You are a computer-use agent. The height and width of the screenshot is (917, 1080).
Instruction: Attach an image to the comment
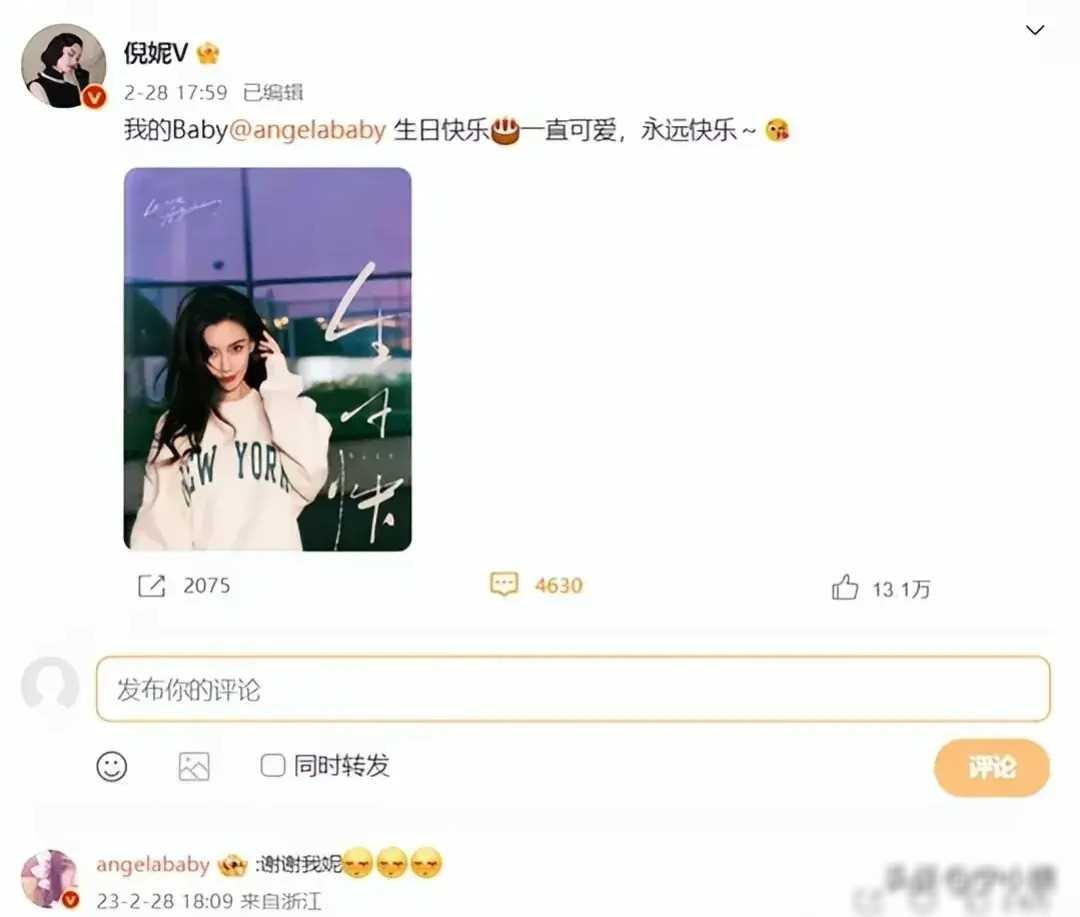(194, 767)
